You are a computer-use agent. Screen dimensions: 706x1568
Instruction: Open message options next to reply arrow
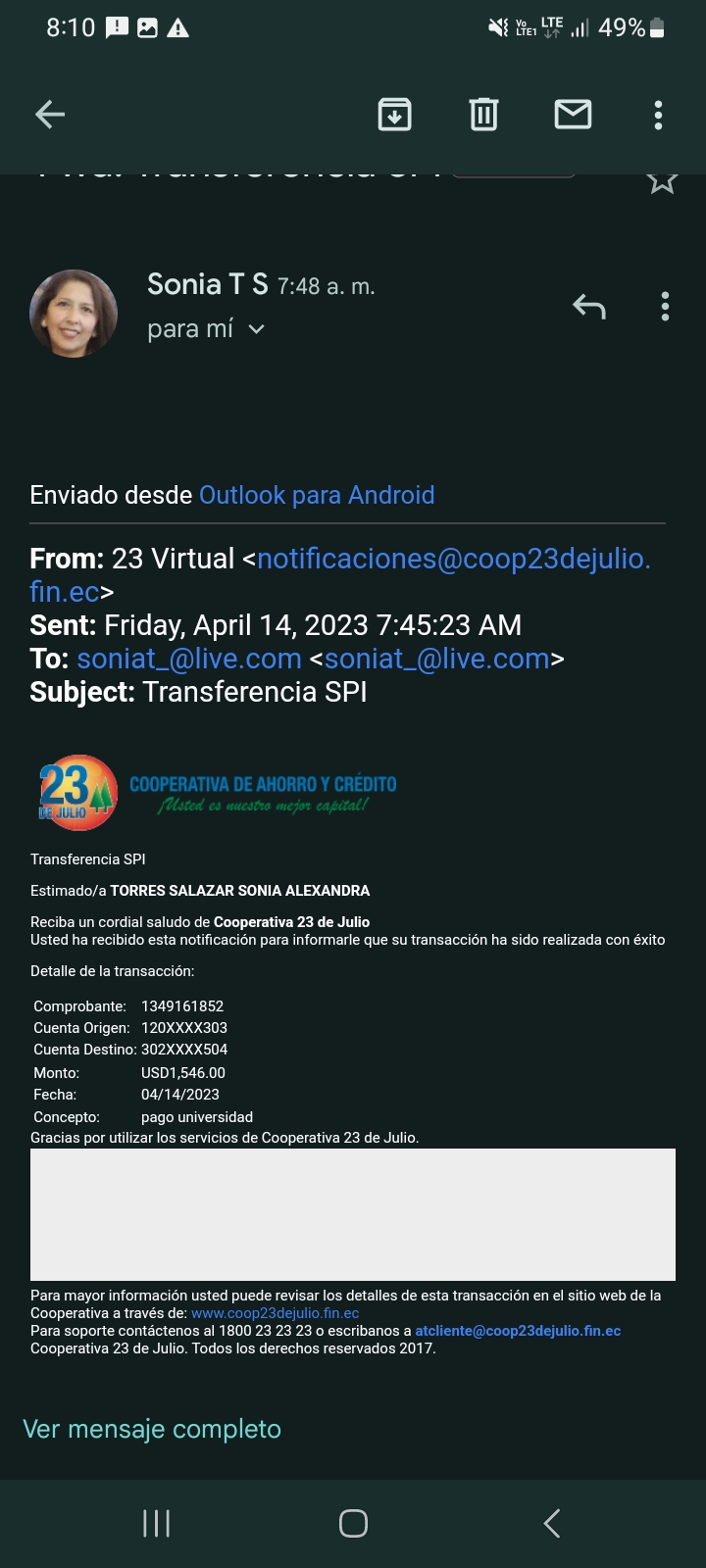pos(665,307)
